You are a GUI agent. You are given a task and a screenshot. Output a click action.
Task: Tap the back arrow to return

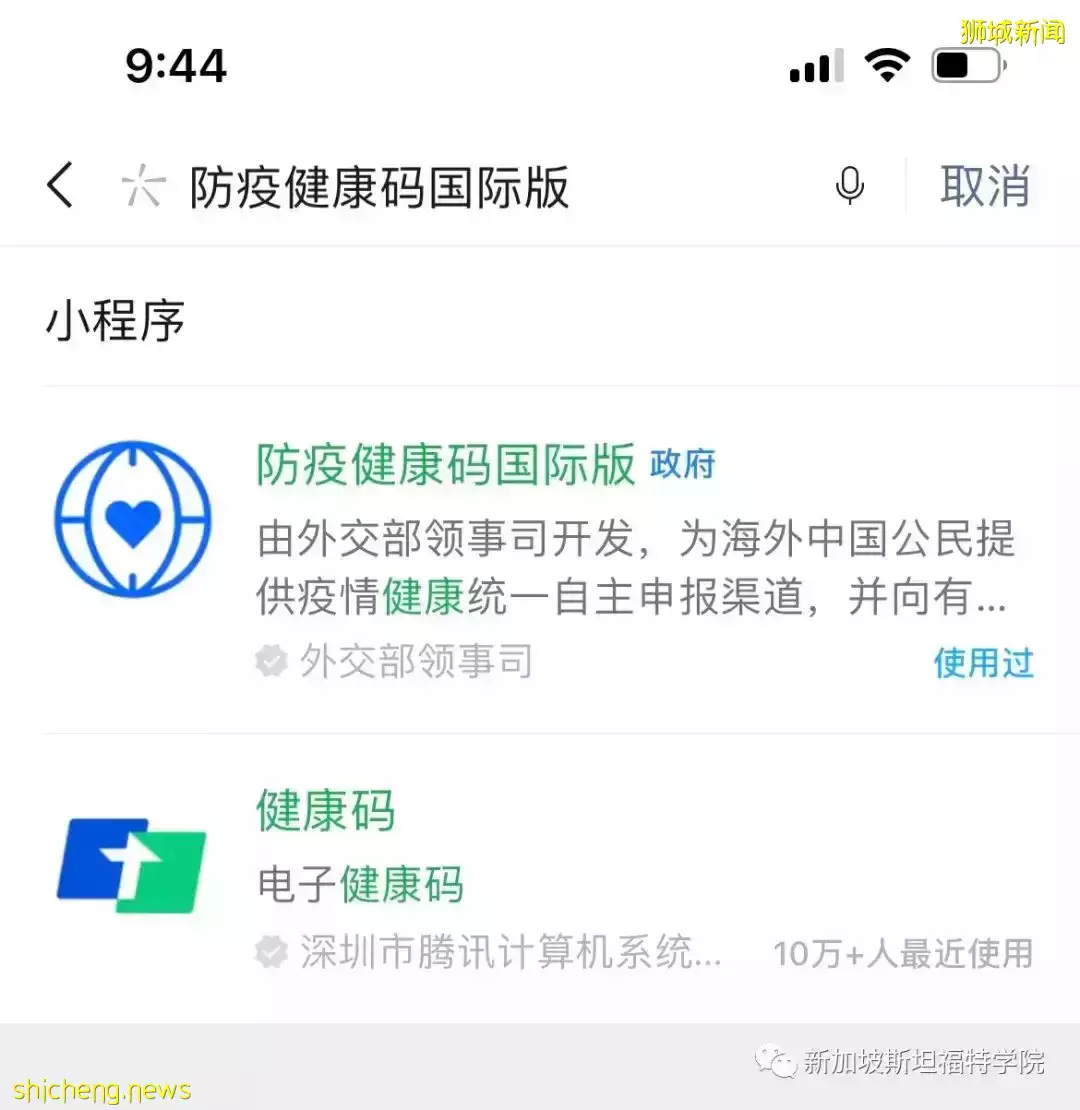pos(60,186)
